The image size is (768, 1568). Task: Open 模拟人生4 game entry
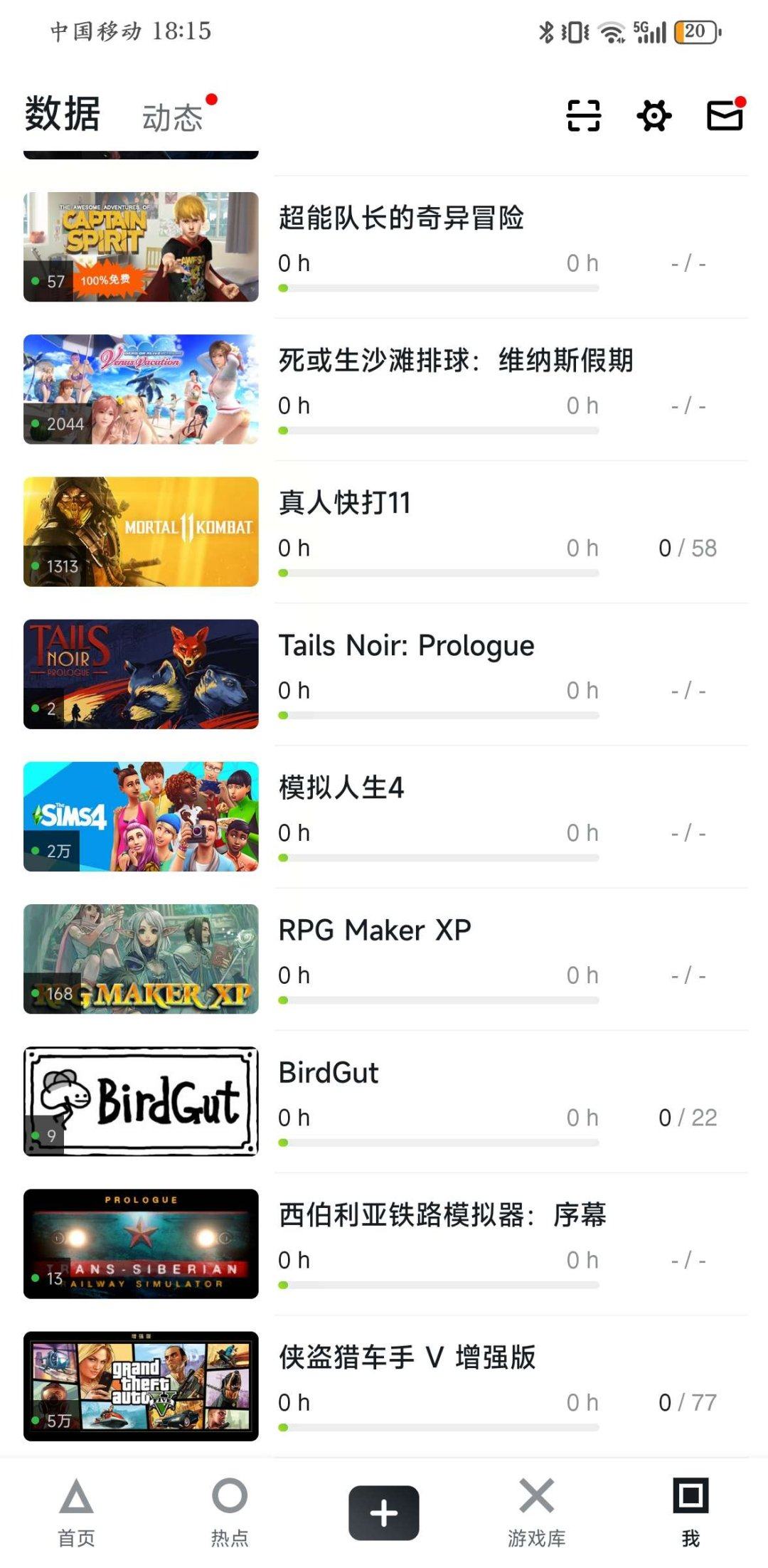tap(341, 788)
